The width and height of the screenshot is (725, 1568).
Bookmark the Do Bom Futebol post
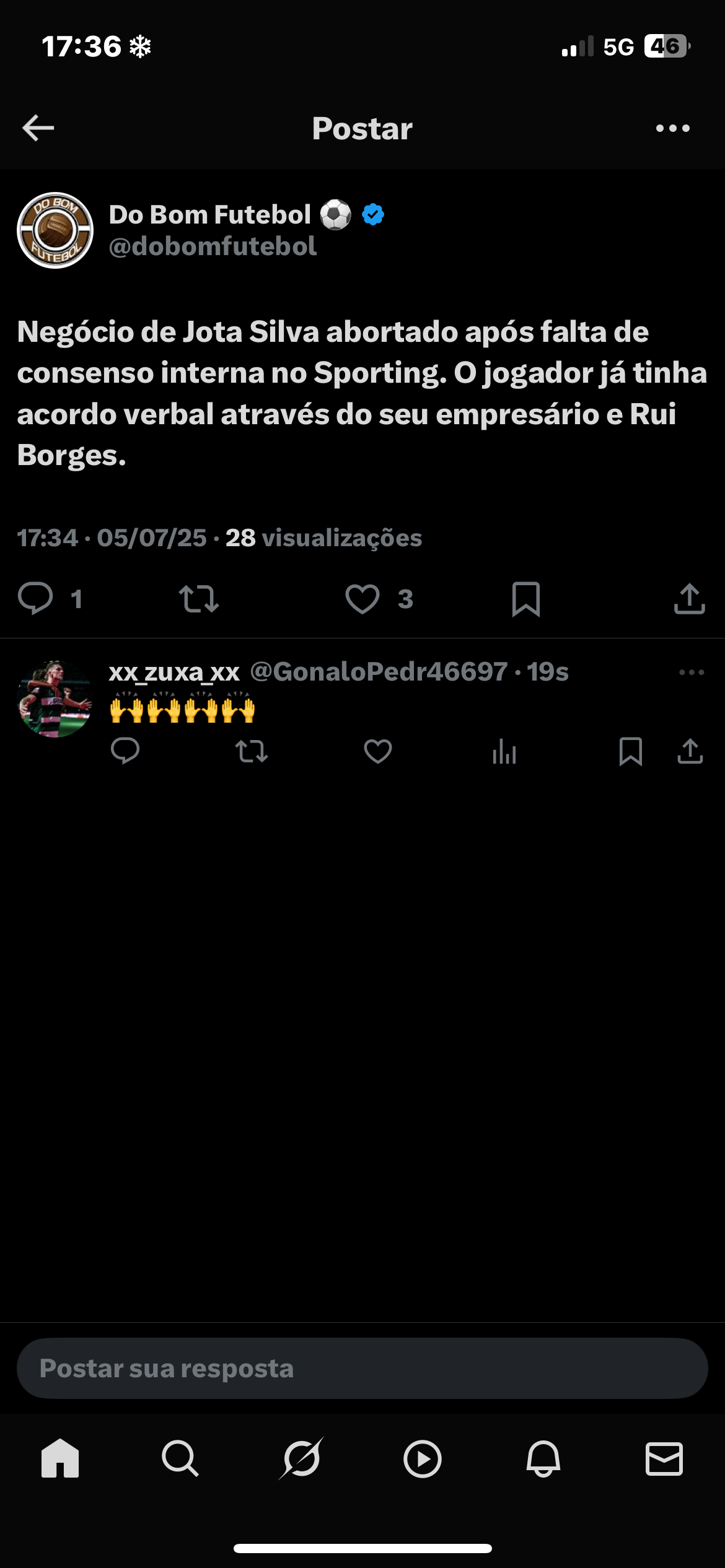coord(526,599)
